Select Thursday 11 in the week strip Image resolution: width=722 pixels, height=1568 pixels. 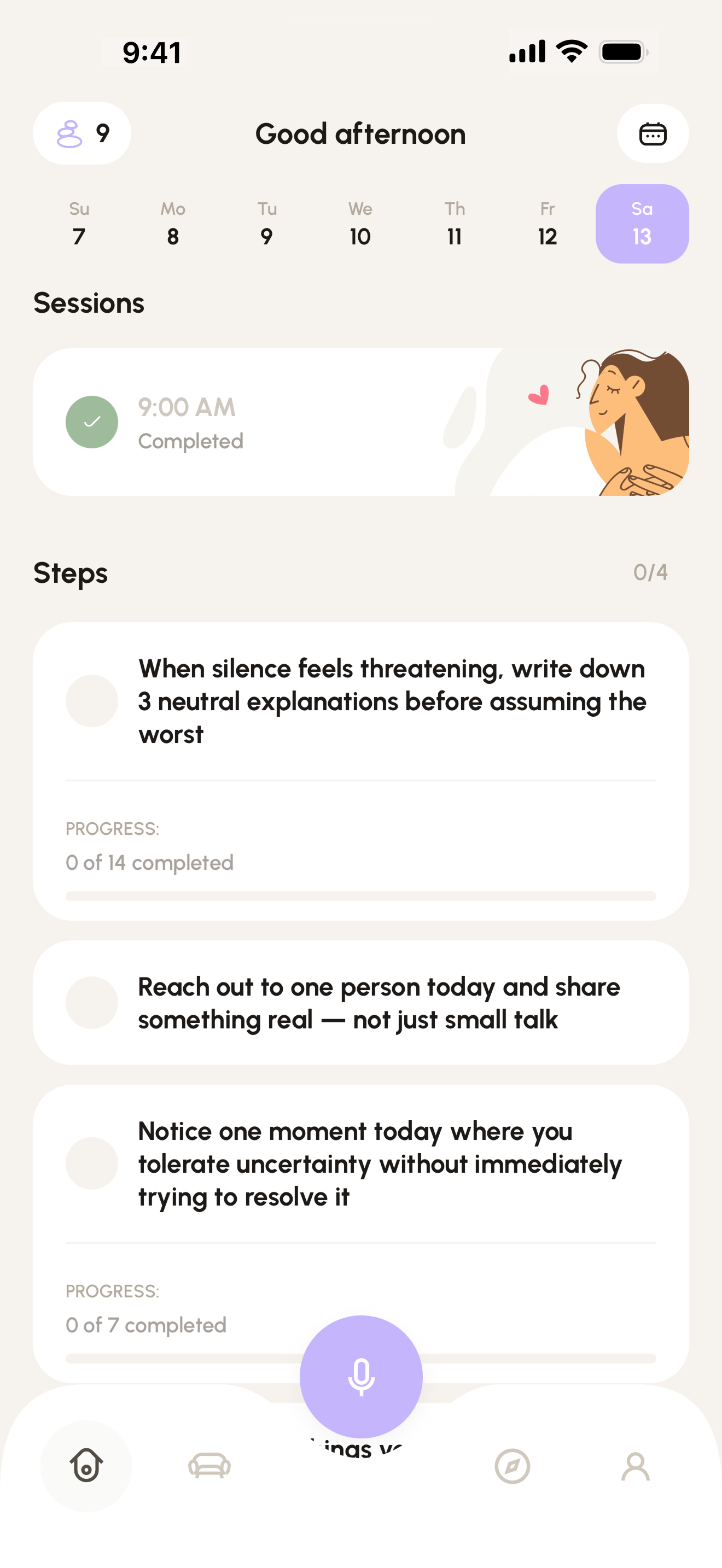pos(454,224)
